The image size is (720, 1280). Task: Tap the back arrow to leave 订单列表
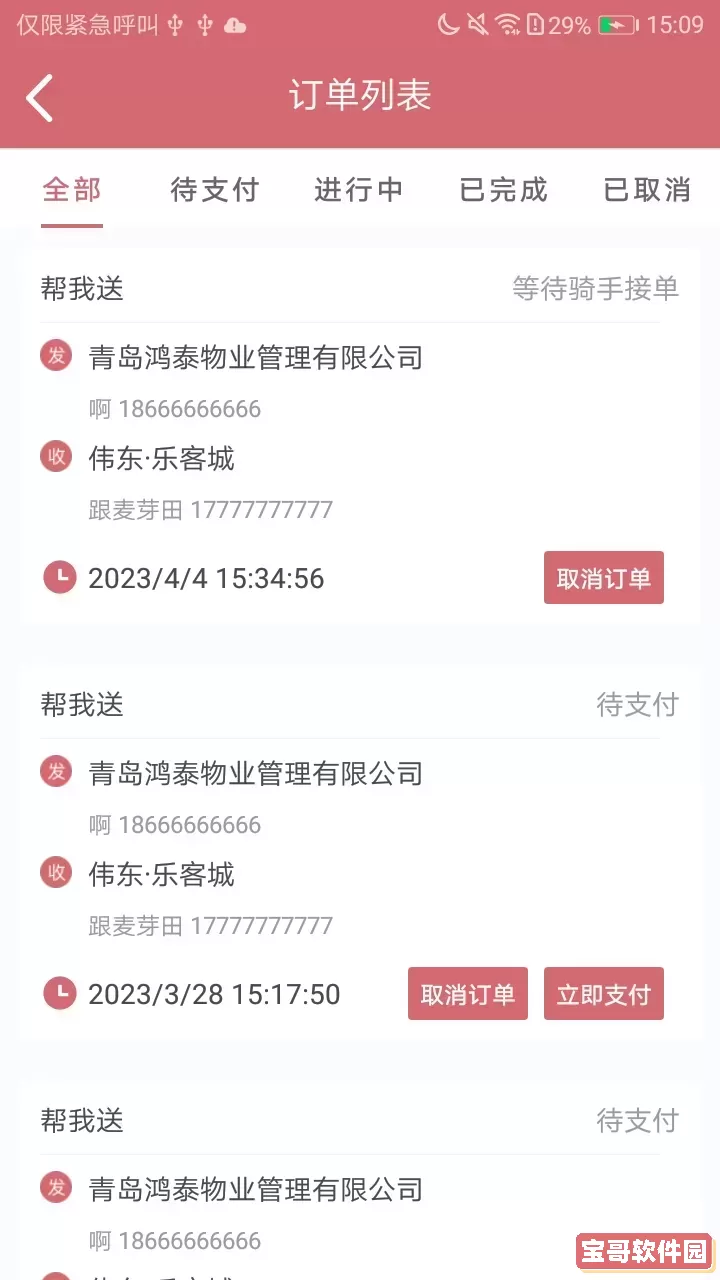click(x=39, y=97)
